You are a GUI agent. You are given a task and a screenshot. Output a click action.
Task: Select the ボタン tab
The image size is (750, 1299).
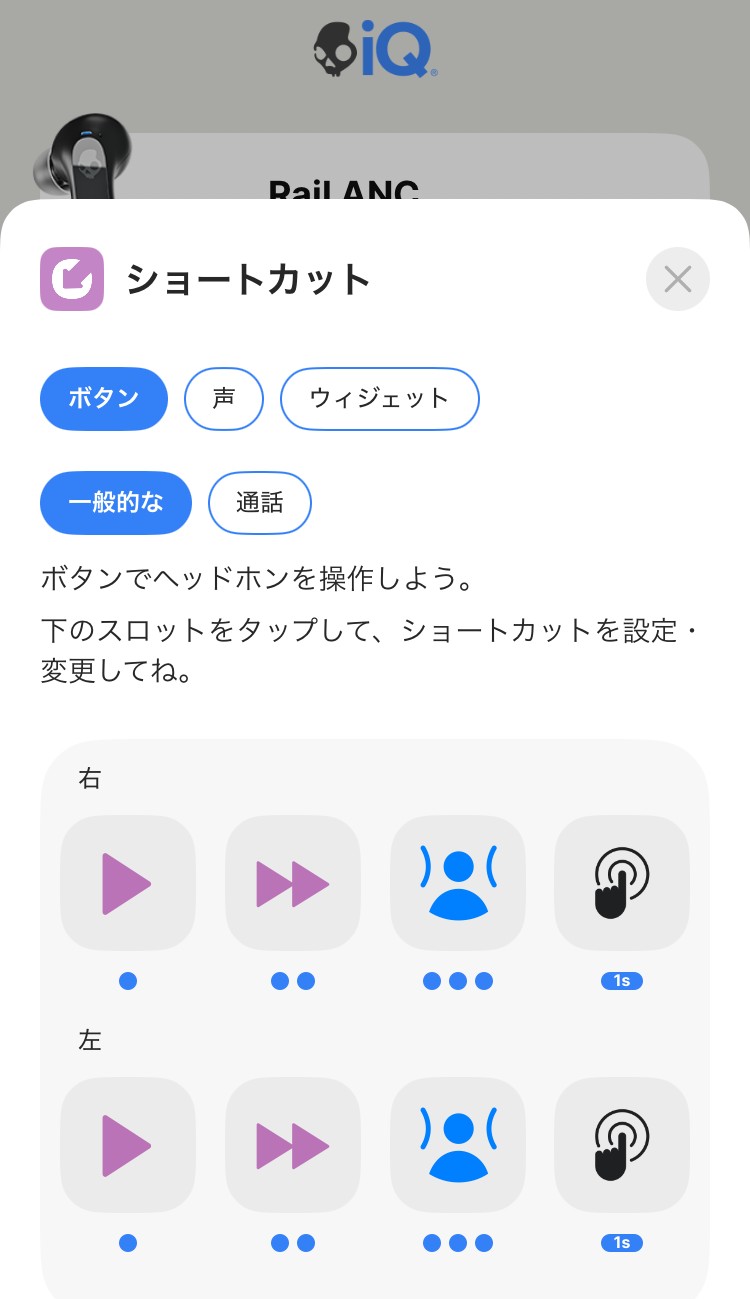(104, 398)
